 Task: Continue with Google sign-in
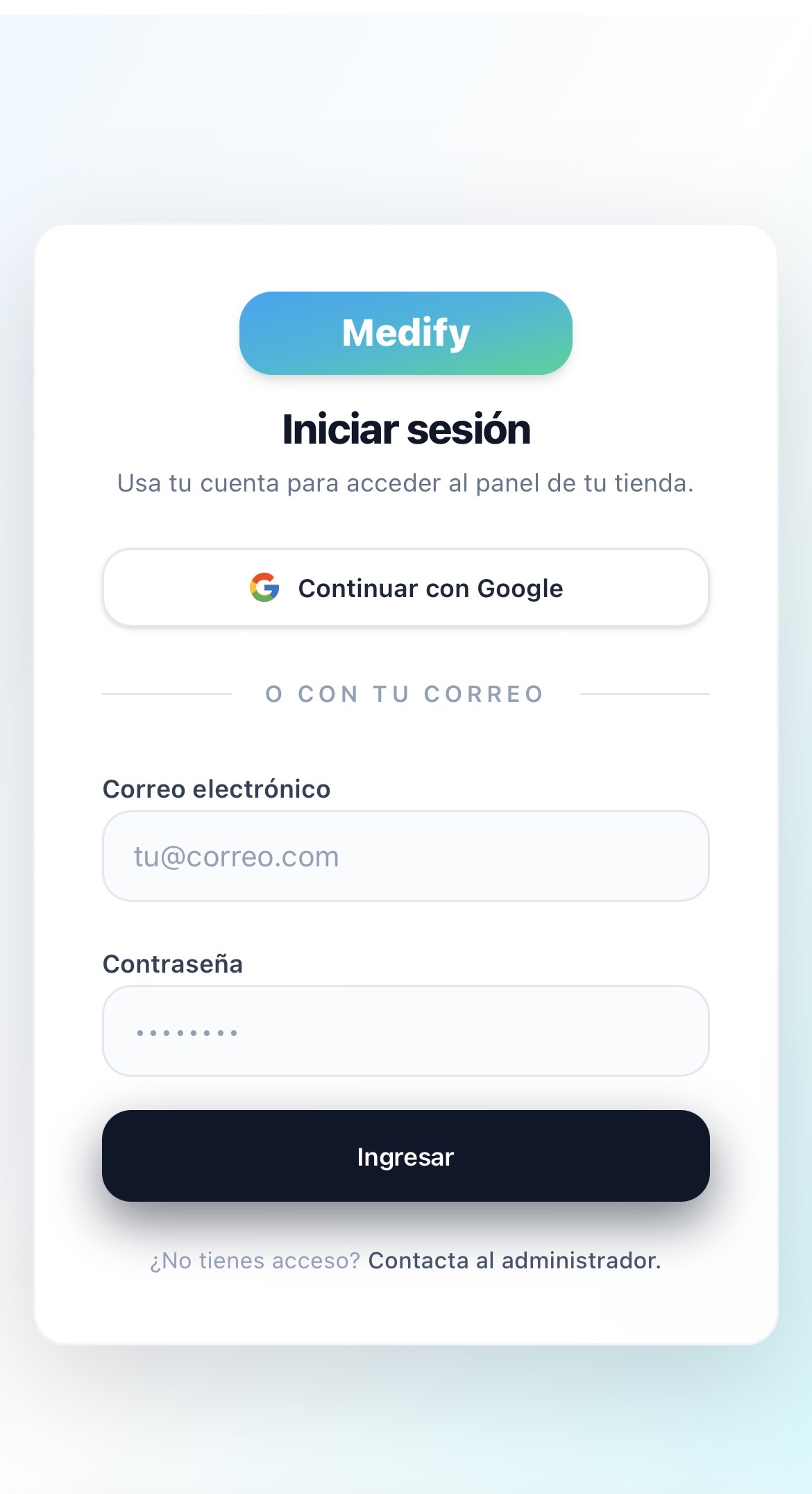point(406,588)
